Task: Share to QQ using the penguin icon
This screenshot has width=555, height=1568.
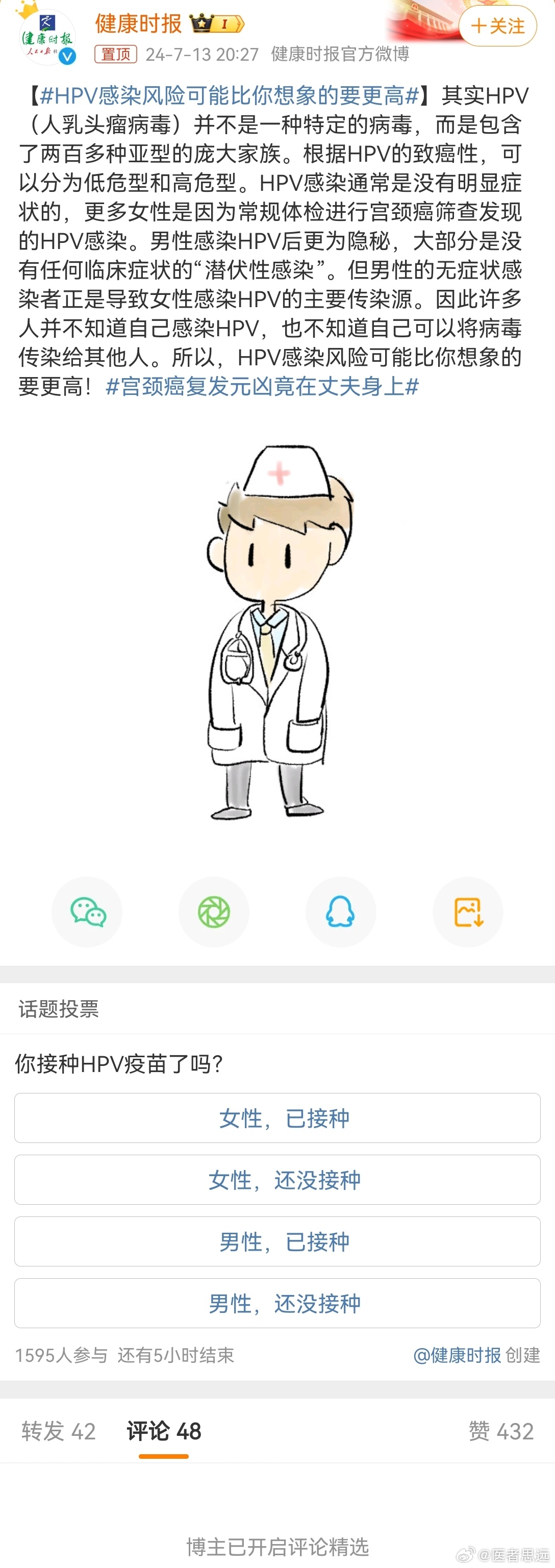Action: coord(341,912)
